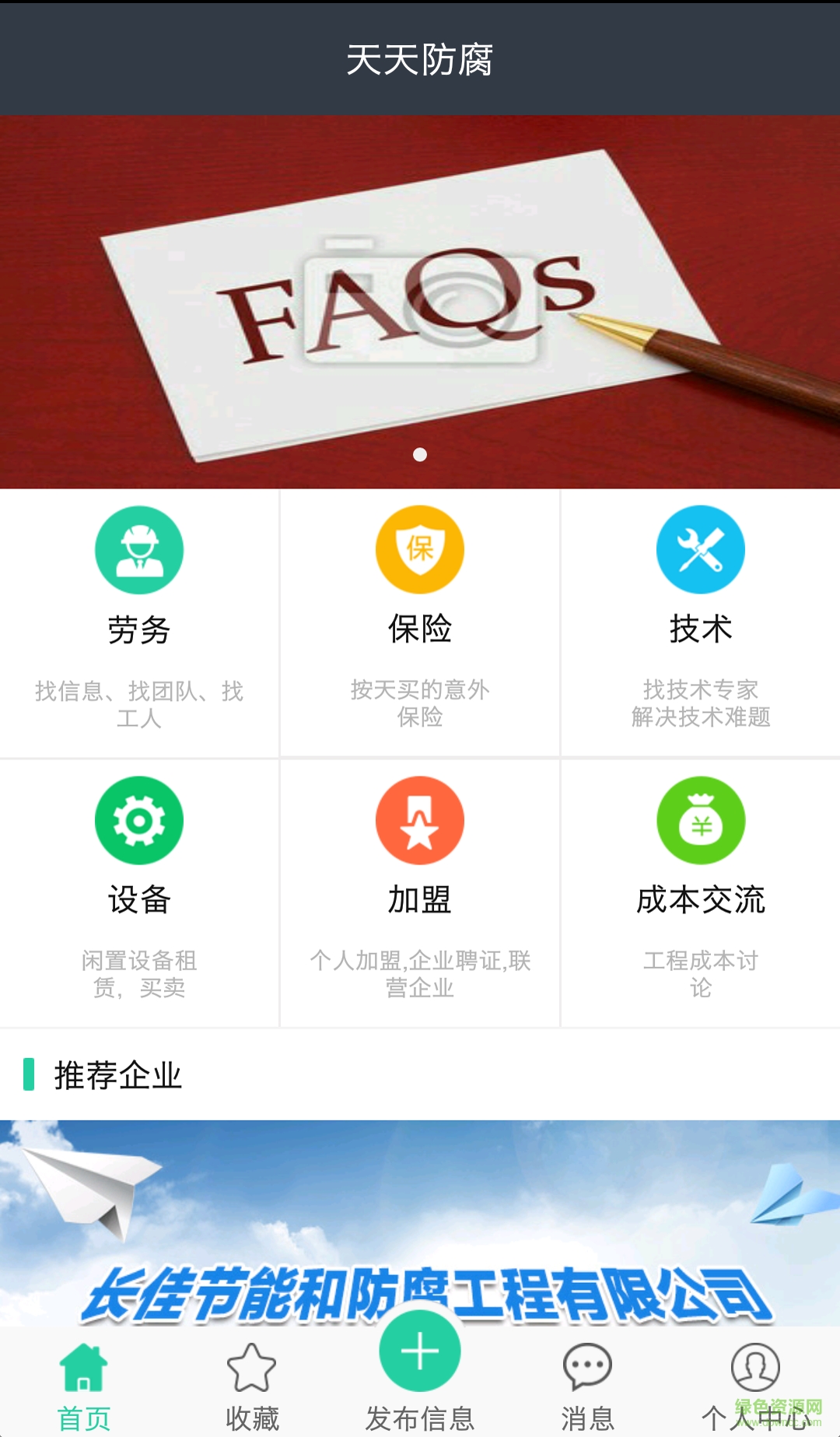Open the 成本交流 money bag icon
The height and width of the screenshot is (1437, 840).
700,820
